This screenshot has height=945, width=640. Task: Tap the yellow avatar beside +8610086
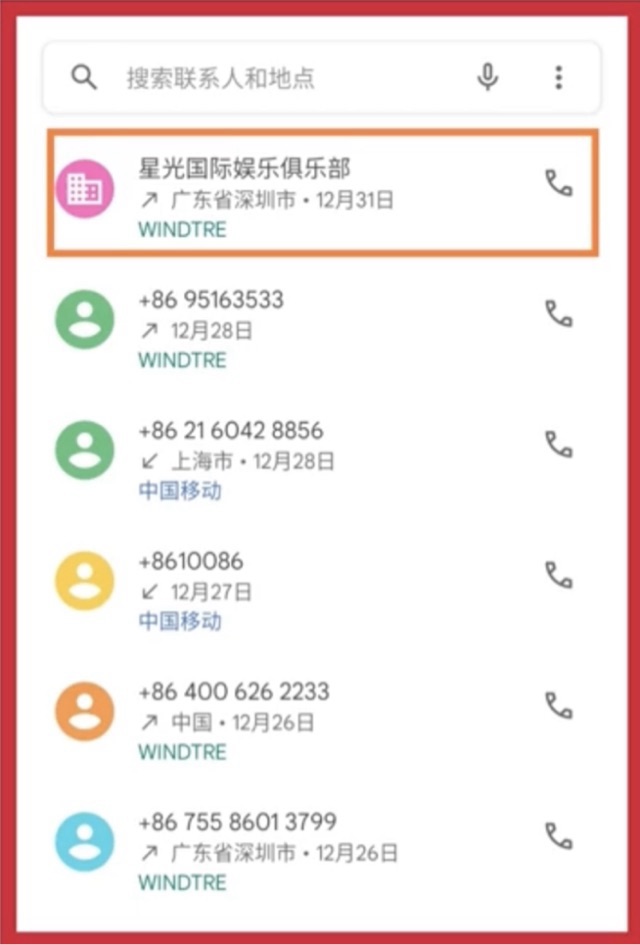pyautogui.click(x=85, y=581)
